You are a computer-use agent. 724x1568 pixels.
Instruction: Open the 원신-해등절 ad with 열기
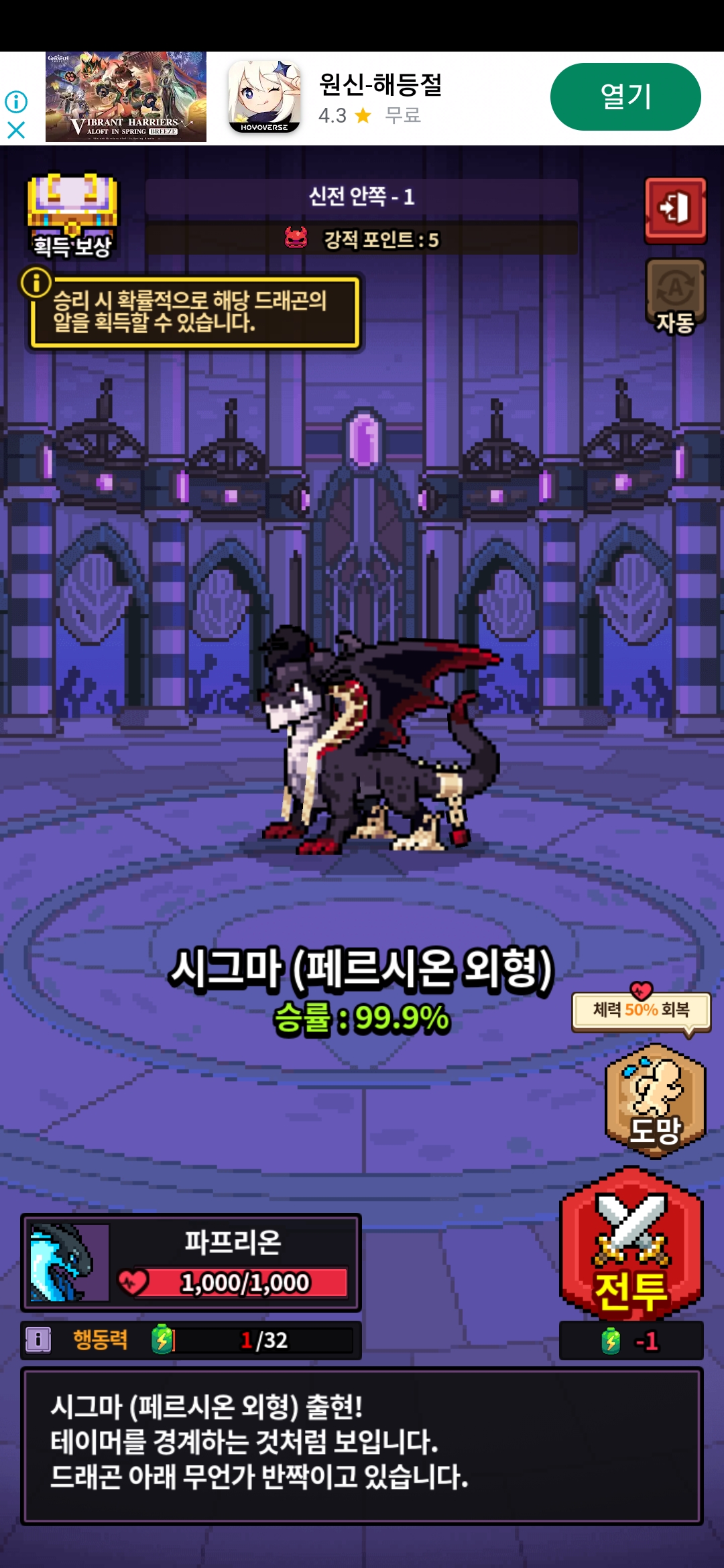click(x=625, y=97)
